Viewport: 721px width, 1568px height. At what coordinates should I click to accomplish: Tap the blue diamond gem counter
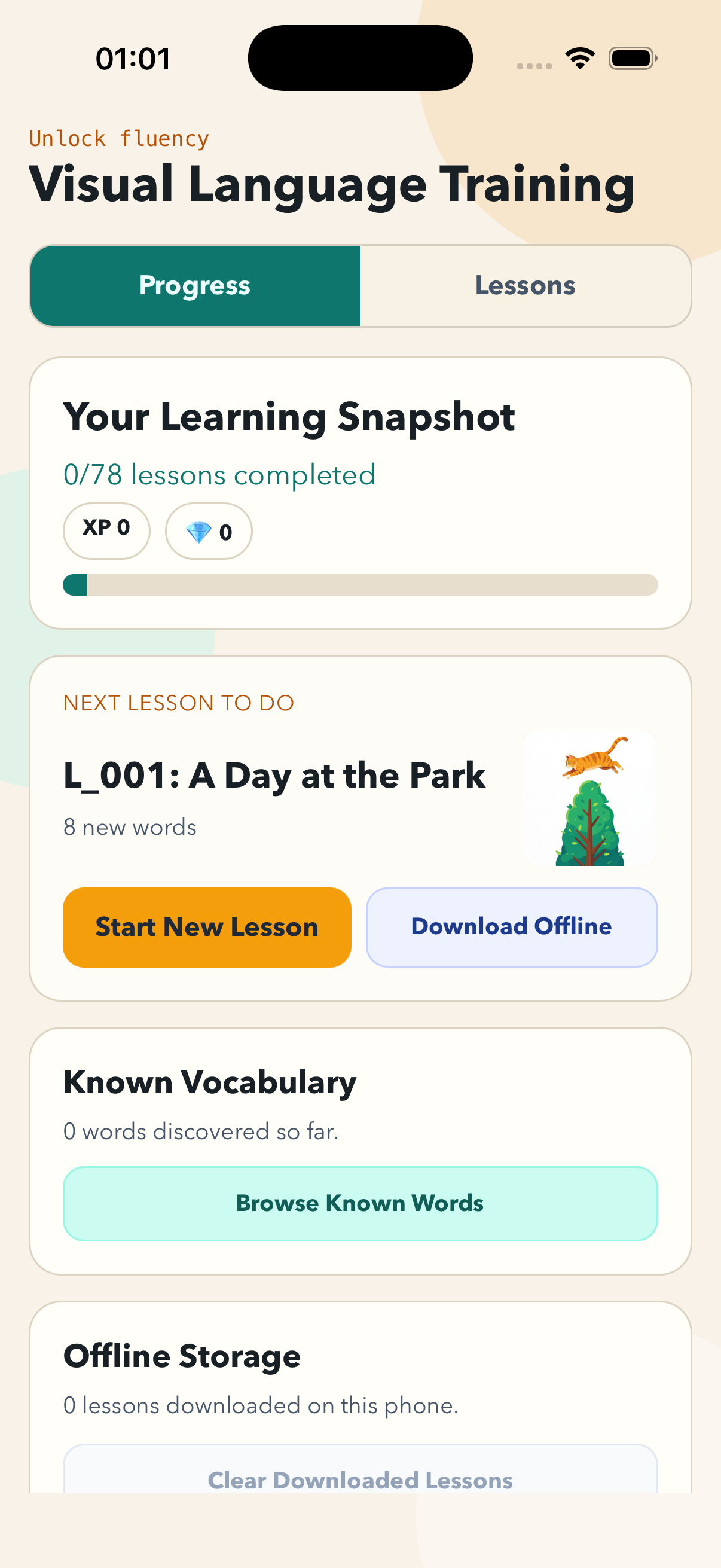207,531
